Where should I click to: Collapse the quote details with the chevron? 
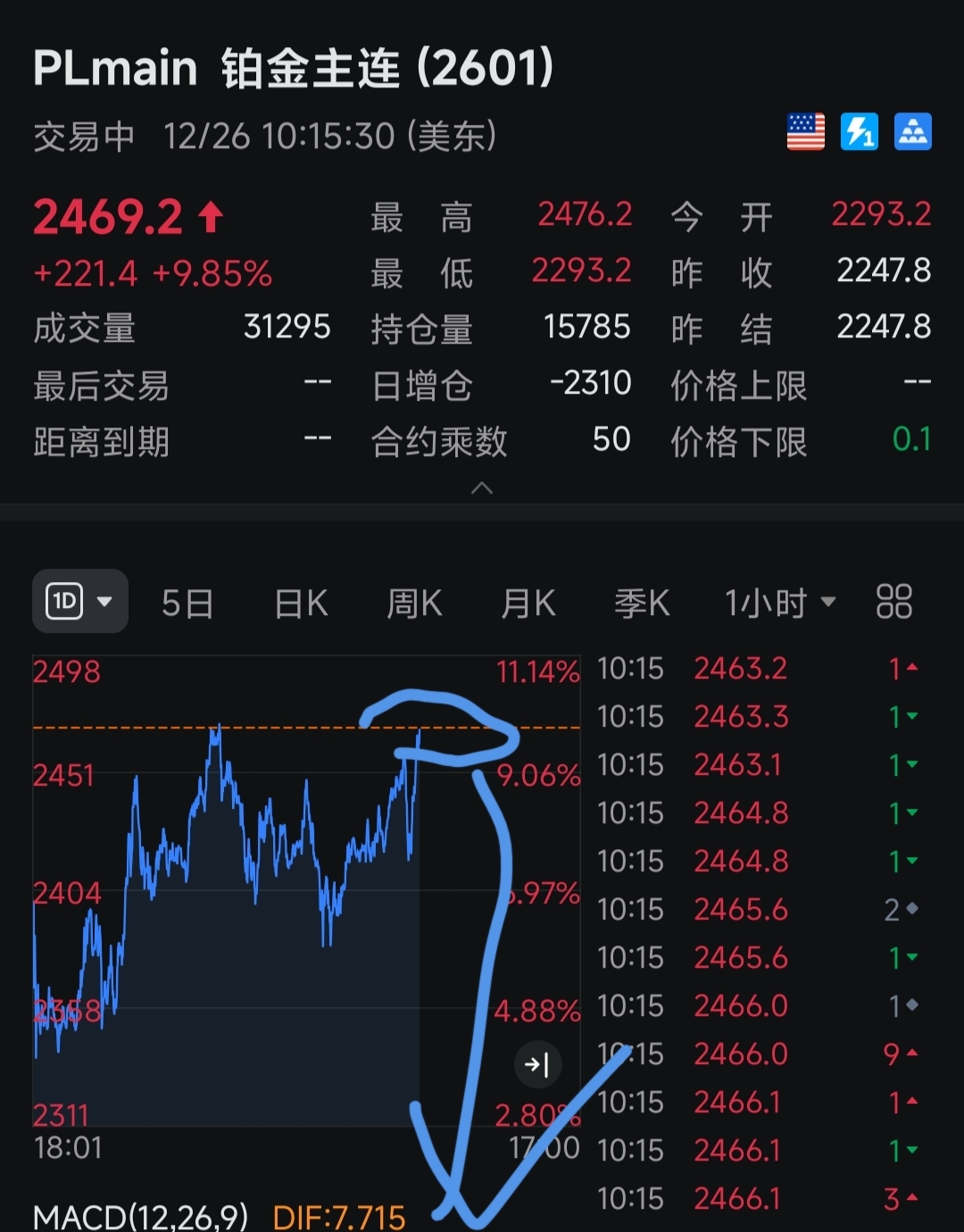coord(482,488)
